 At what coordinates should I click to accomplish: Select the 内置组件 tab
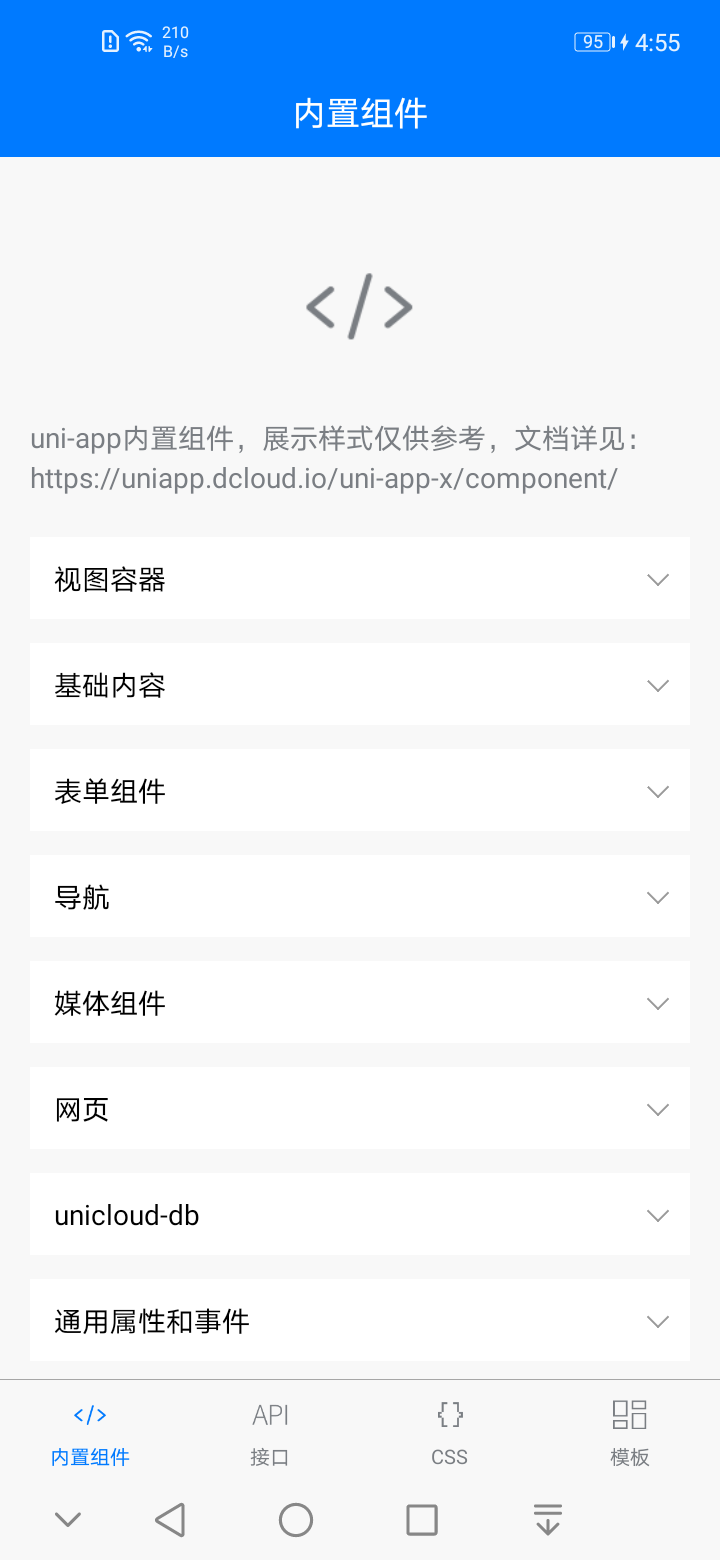tap(90, 1433)
